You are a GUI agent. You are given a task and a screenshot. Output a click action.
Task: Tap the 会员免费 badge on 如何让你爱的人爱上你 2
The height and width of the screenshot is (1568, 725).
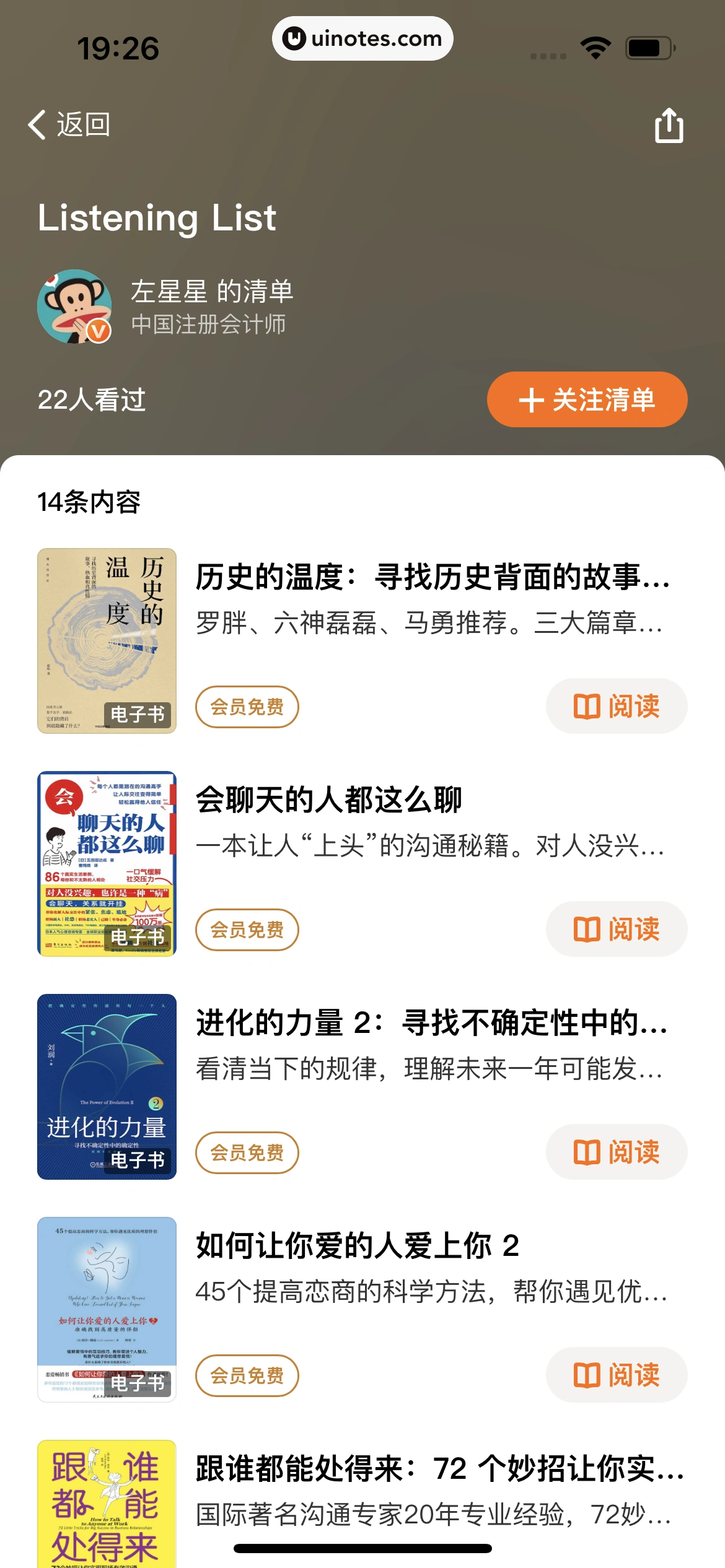(x=246, y=1376)
